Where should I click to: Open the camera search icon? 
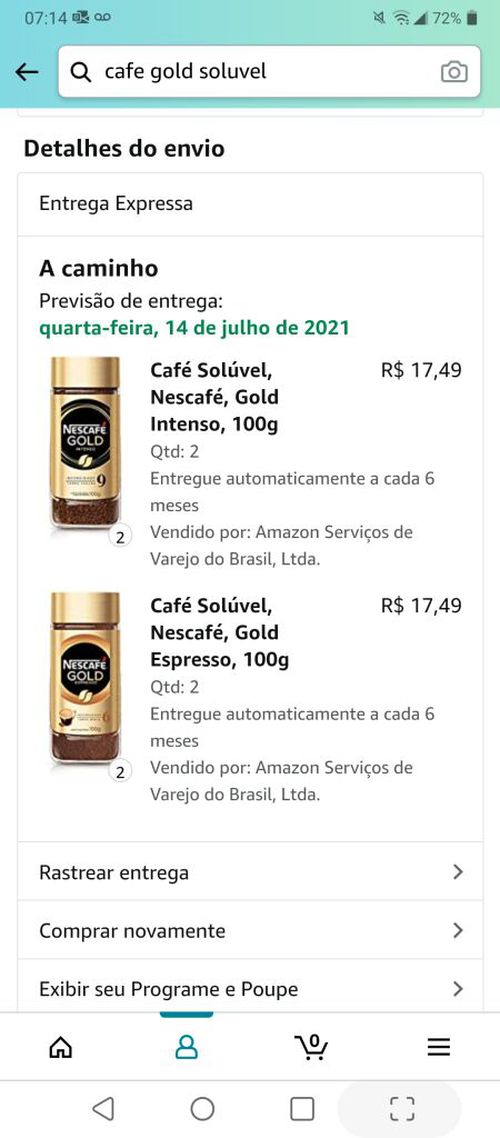click(454, 72)
